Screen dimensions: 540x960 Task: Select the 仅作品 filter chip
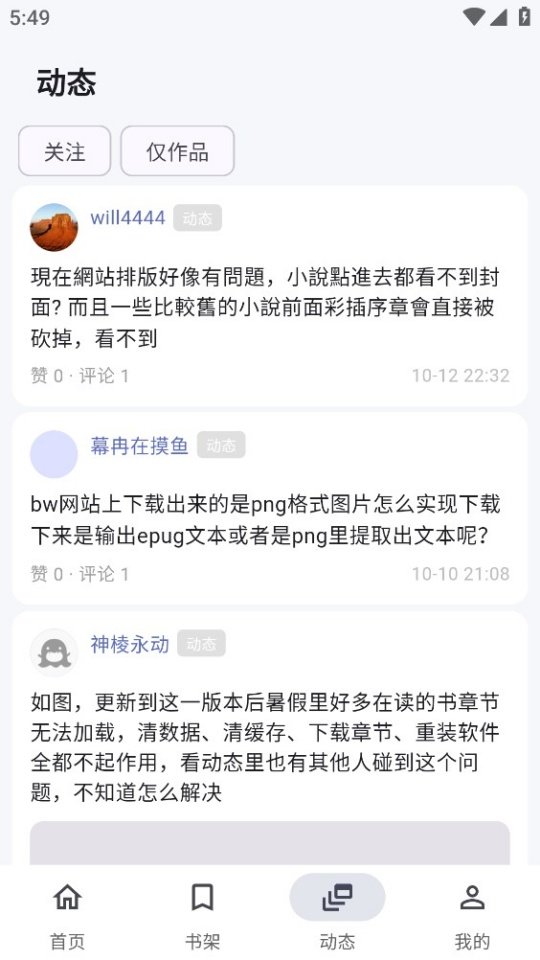tap(178, 151)
